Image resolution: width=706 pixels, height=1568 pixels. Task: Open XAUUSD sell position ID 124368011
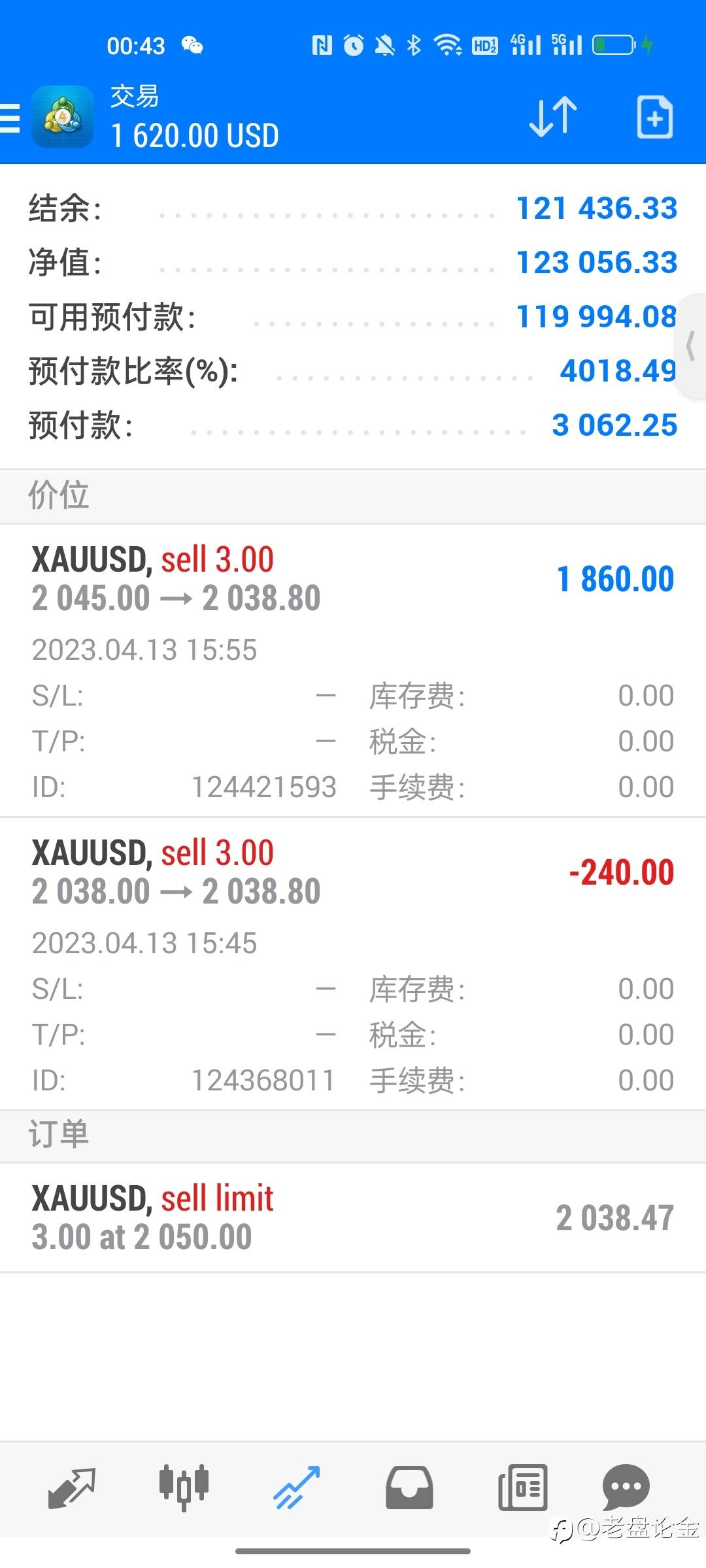click(x=353, y=964)
